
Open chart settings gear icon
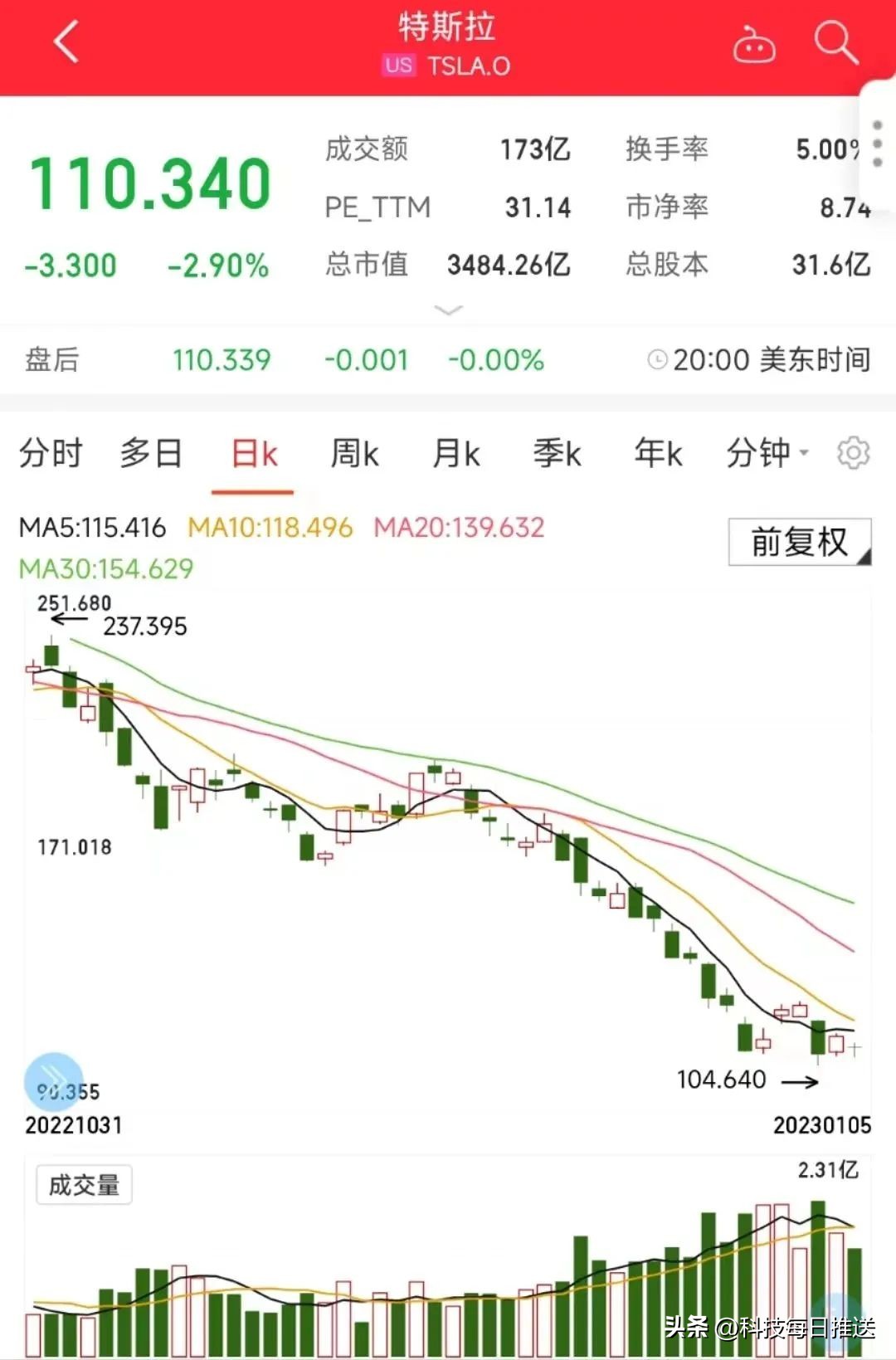click(854, 453)
